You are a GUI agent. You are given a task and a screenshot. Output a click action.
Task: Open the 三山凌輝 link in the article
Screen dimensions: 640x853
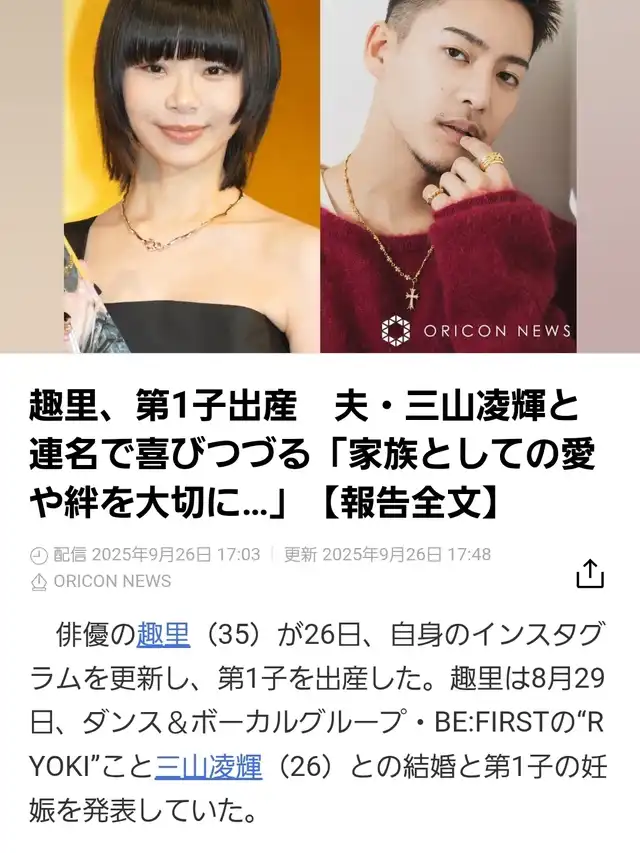pyautogui.click(x=209, y=768)
